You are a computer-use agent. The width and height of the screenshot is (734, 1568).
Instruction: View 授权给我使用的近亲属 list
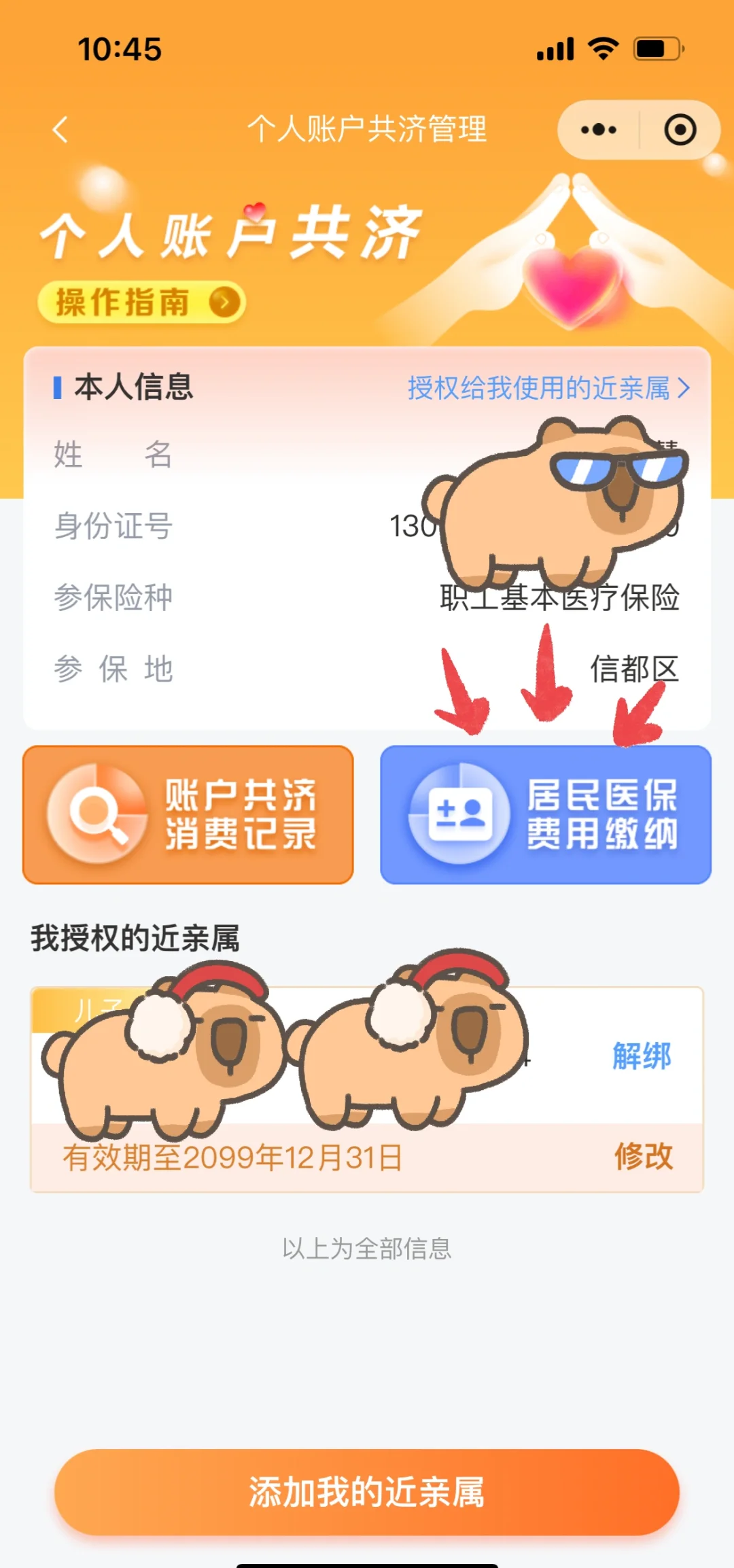548,388
